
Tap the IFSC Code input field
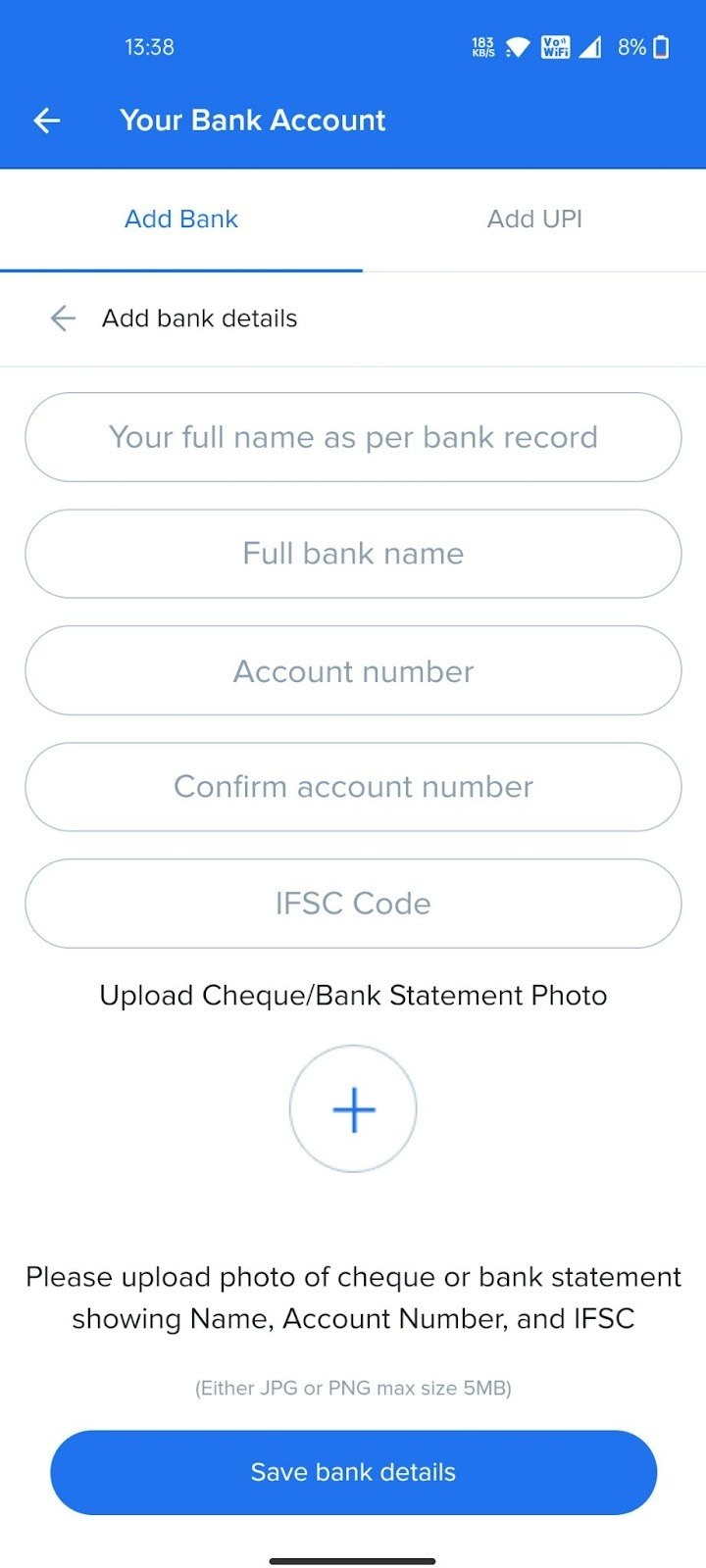(353, 903)
